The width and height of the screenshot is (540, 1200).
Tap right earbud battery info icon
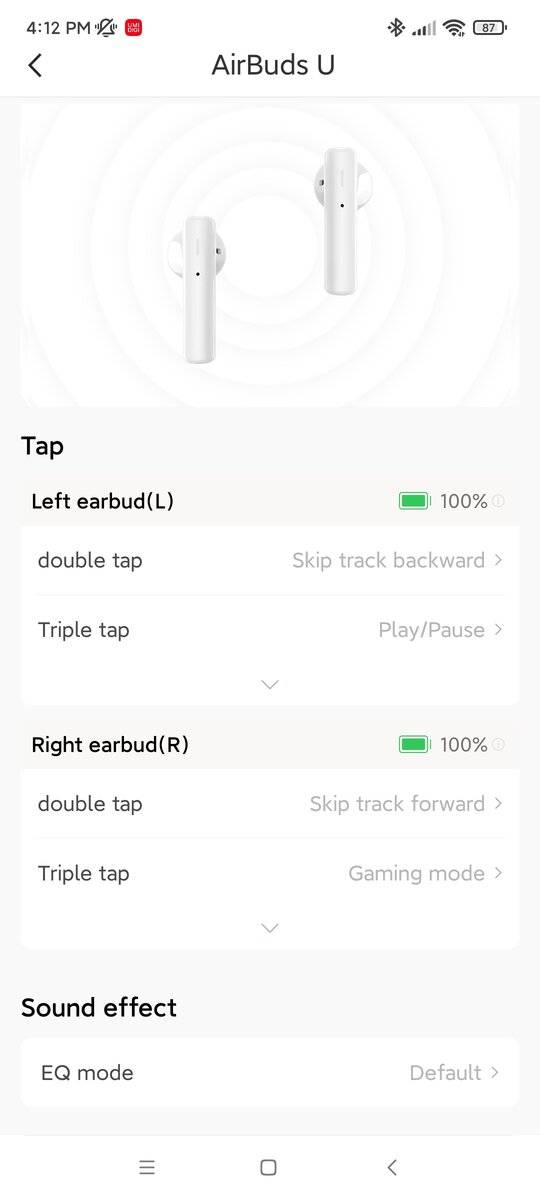click(498, 745)
